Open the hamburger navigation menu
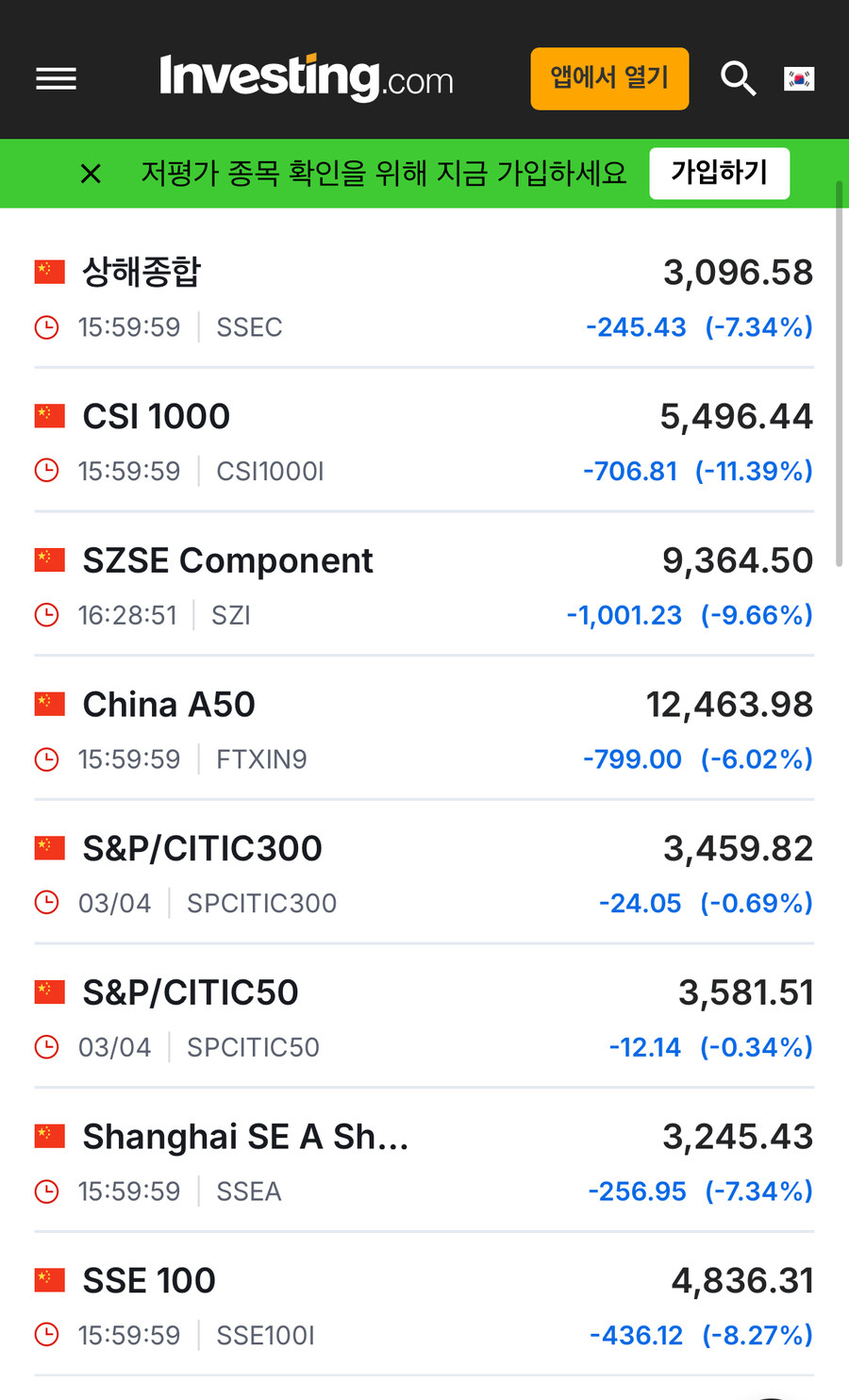 coord(56,79)
